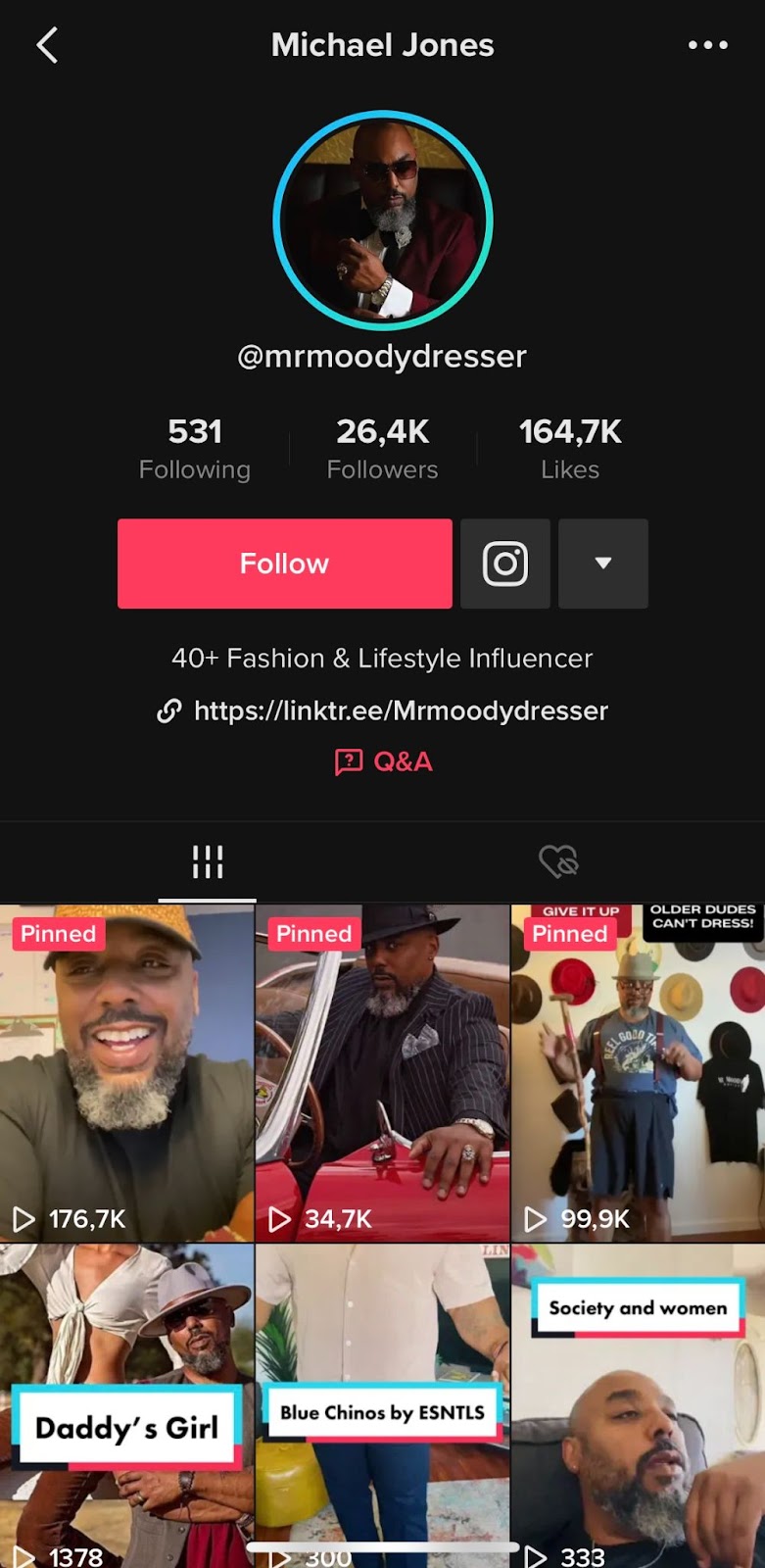Play the pinned video with 99,9K views

[x=638, y=1073]
